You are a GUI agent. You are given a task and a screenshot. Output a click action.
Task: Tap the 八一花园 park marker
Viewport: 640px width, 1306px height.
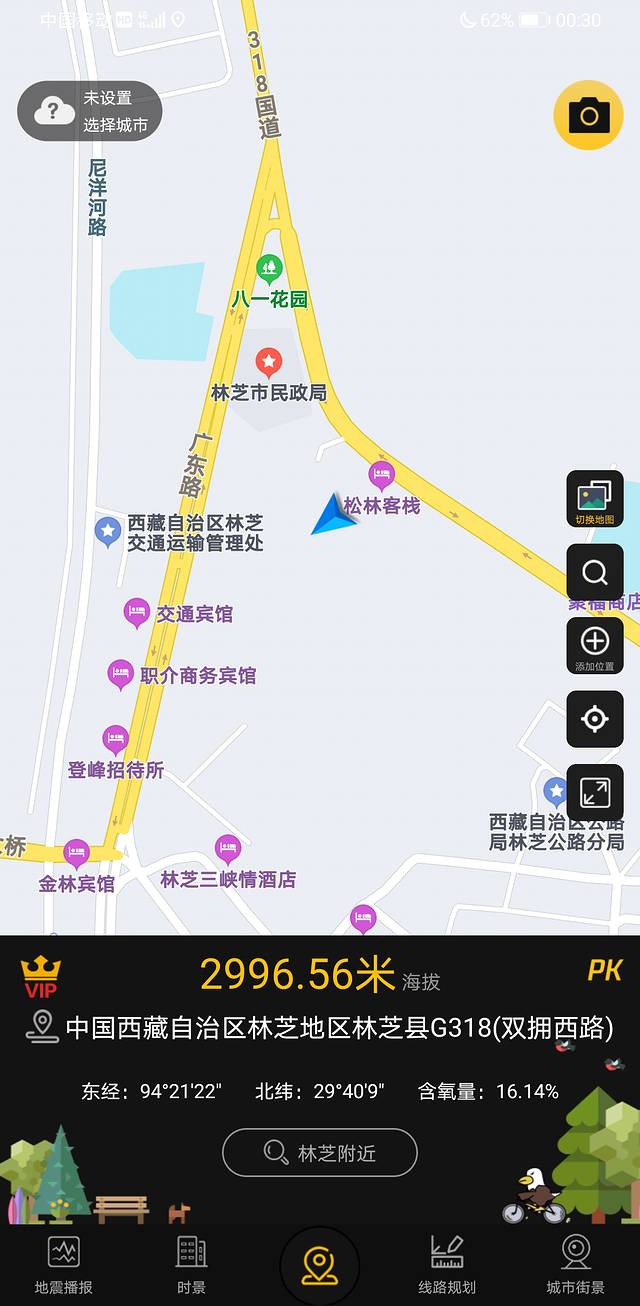[x=268, y=267]
